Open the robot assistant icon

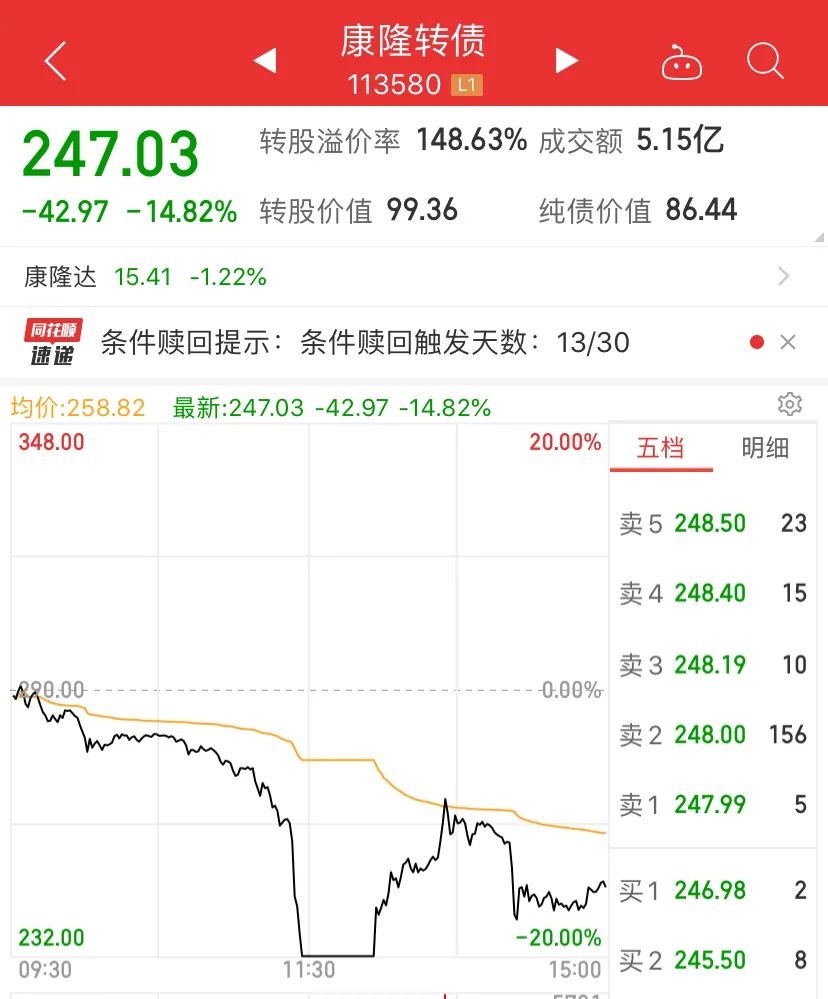pos(682,63)
